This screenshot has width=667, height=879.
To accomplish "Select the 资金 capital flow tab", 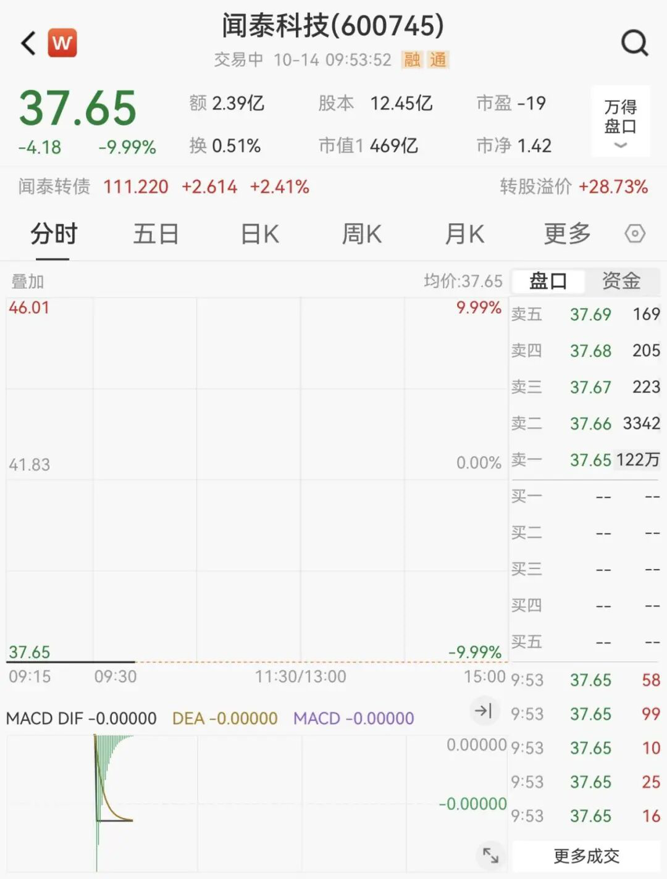I will 621,281.
